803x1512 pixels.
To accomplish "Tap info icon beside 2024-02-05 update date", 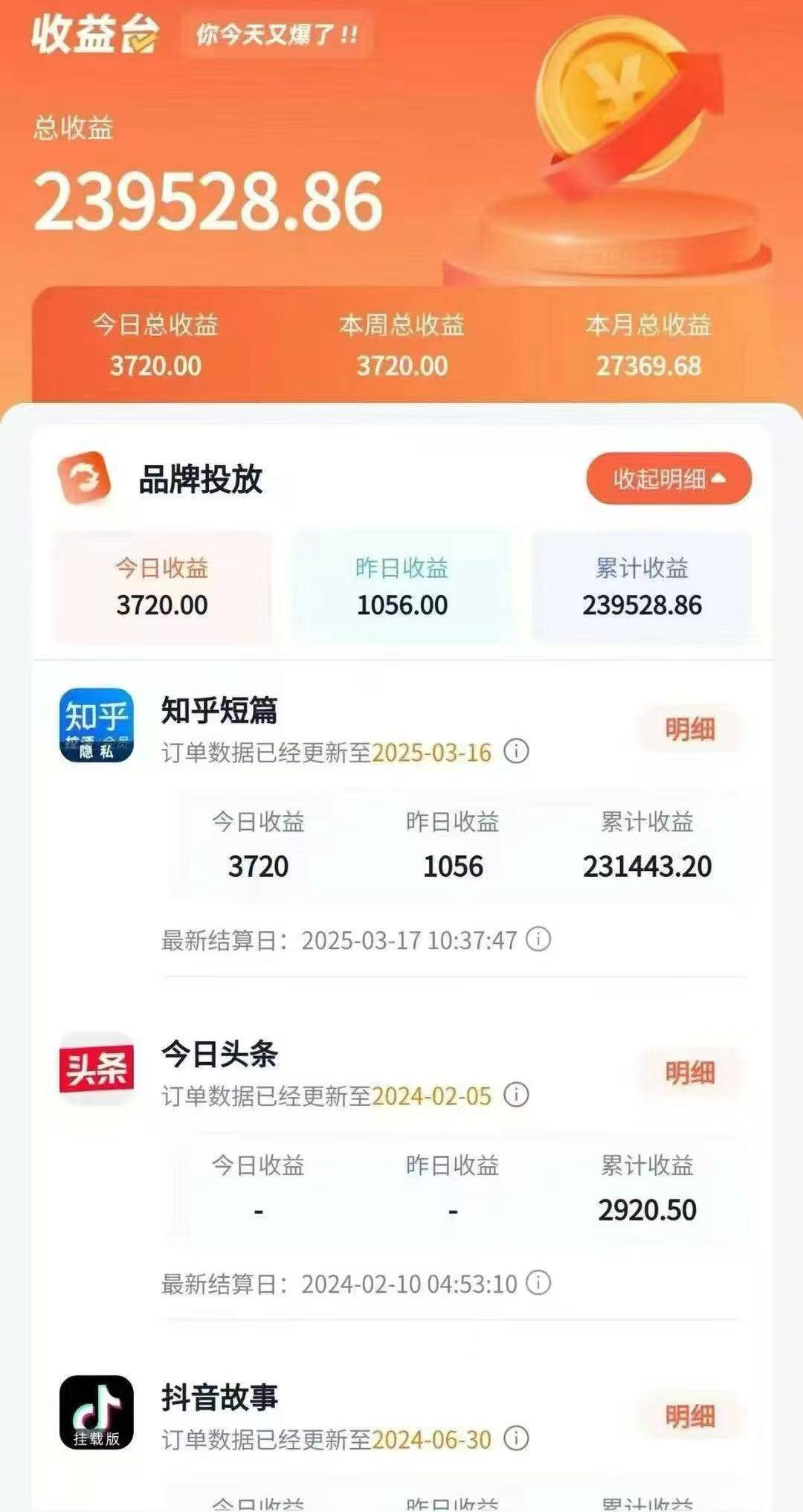I will [x=516, y=1095].
